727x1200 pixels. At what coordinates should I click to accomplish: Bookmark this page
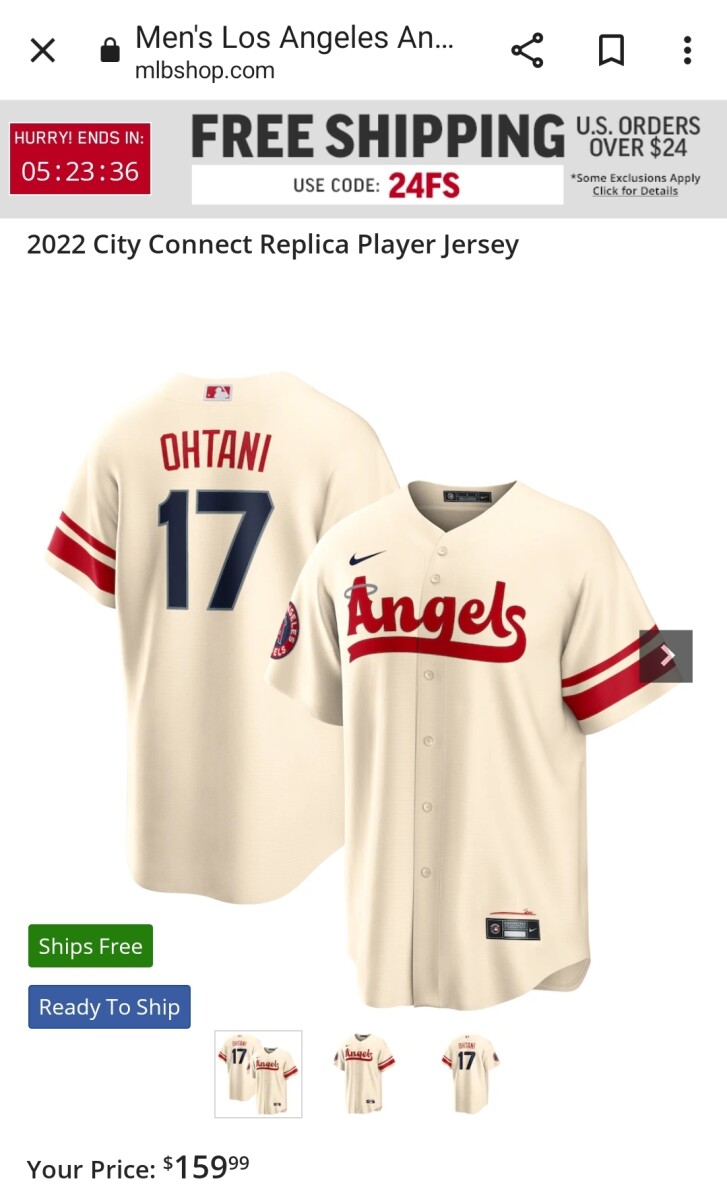tap(611, 50)
